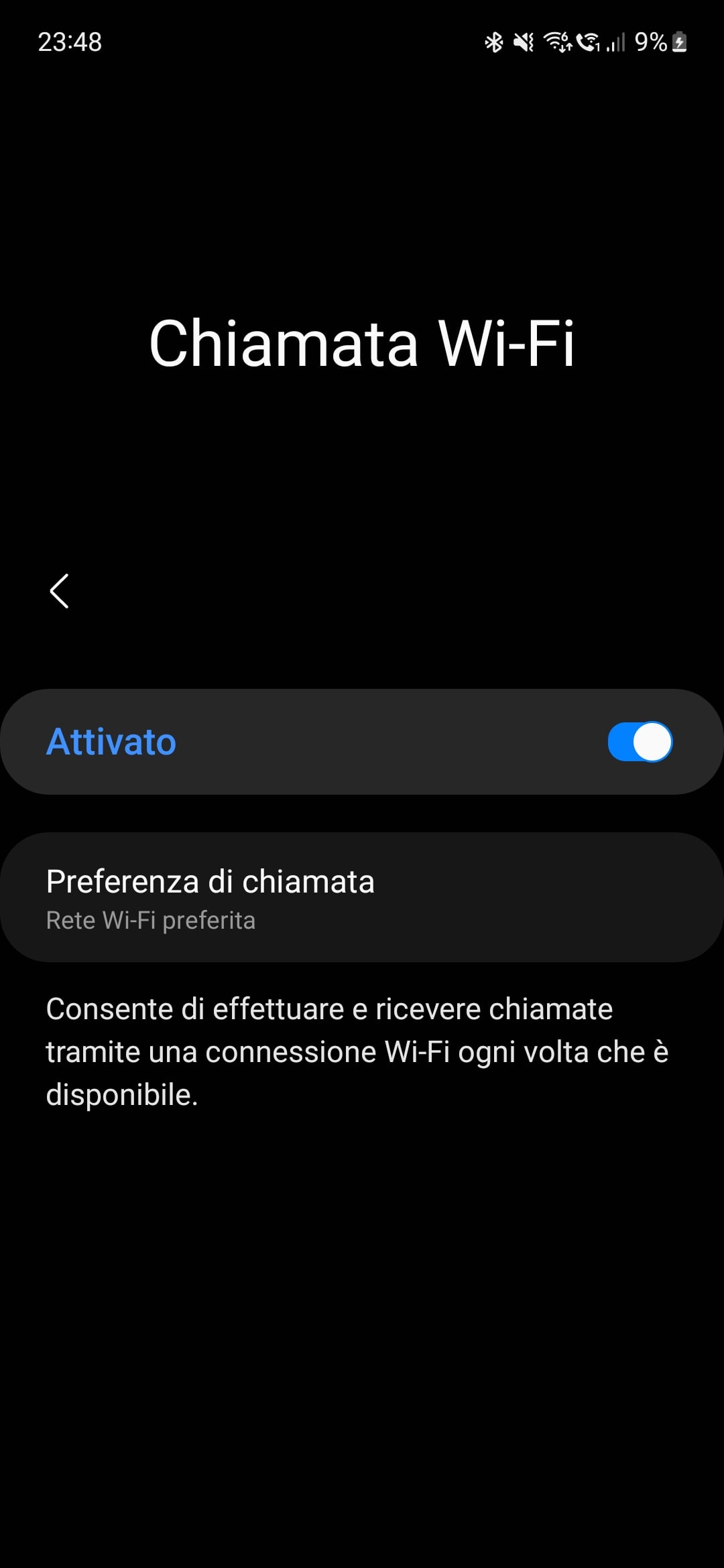
Task: Open Preferenza di chiamata setting
Action: 362,897
